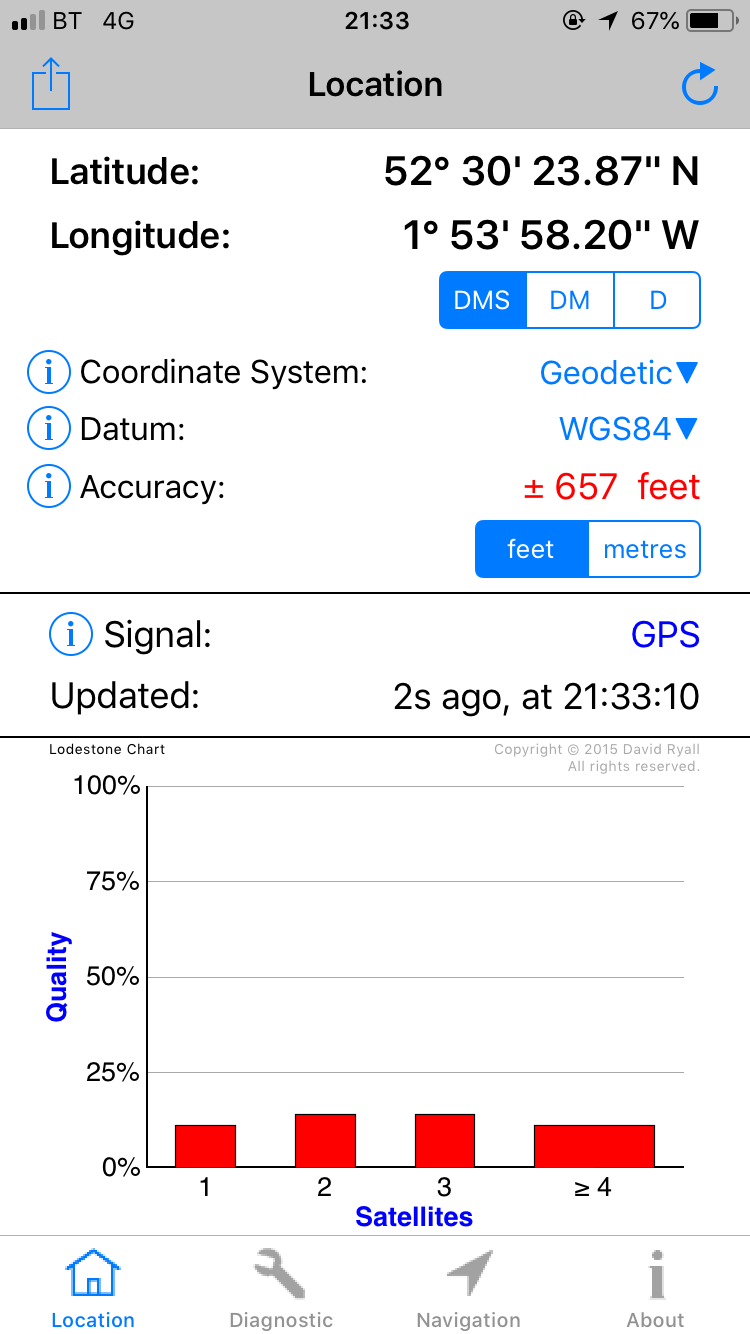Select the DMS coordinate format

point(482,300)
